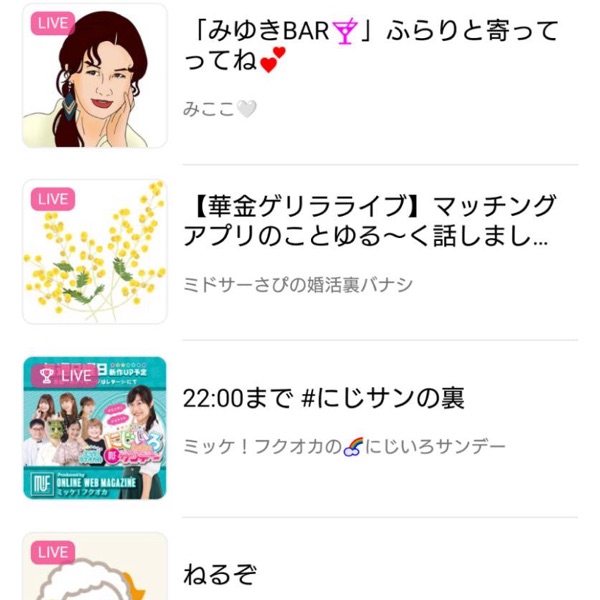
Task: Open the 22:00まで #にじサンの裏 live
Action: 324,399
